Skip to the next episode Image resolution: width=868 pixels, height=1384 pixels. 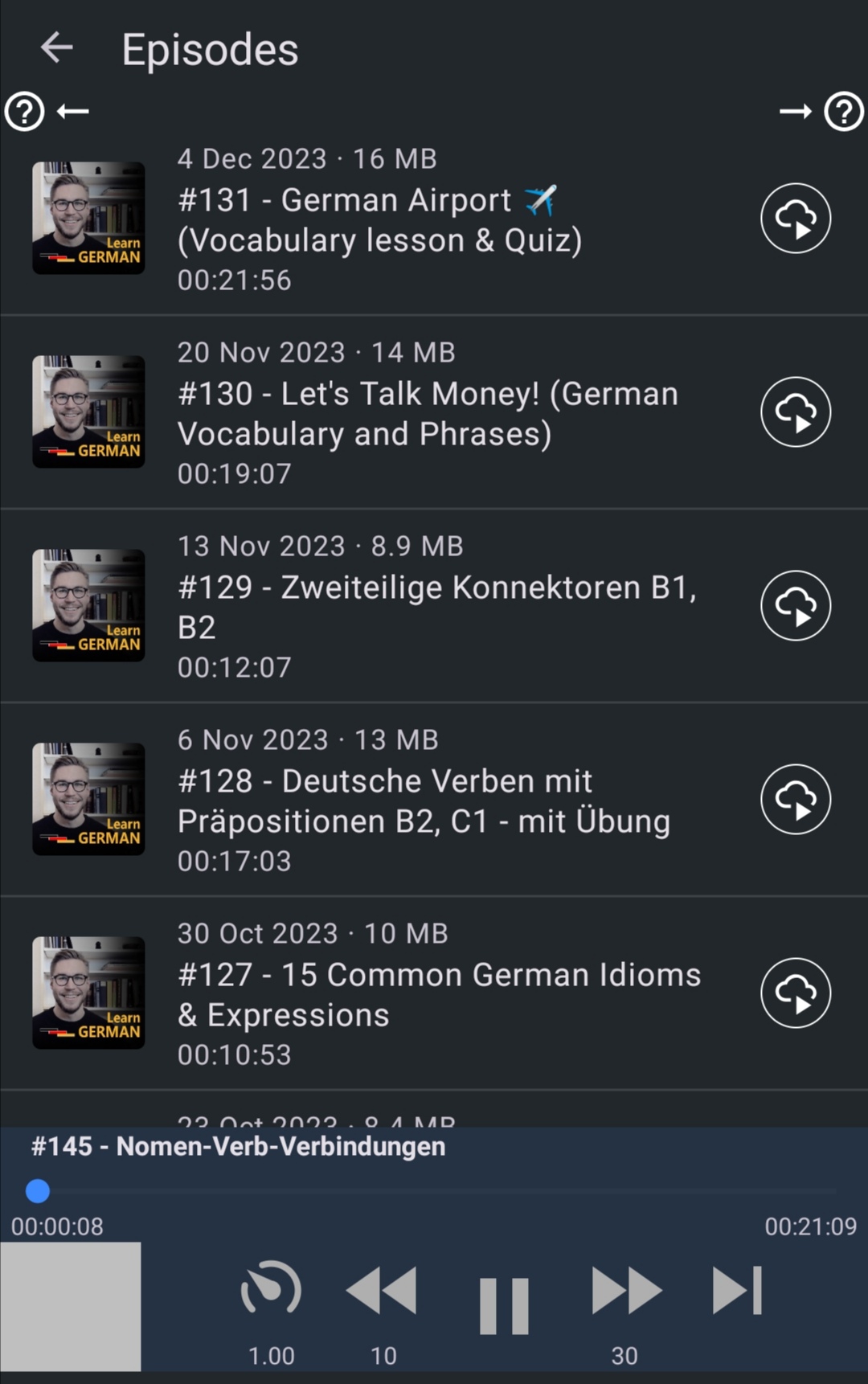(737, 1292)
